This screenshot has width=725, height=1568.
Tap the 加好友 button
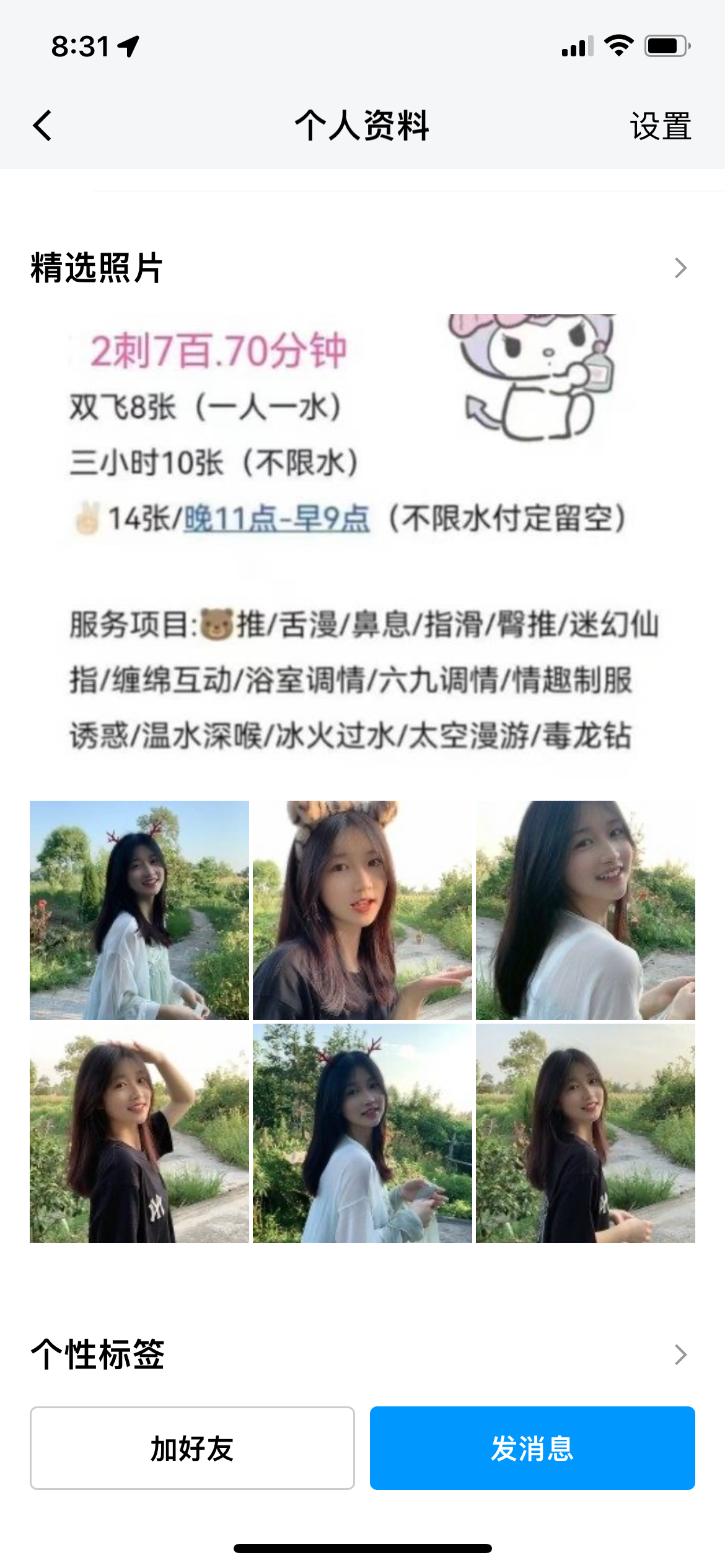coord(192,1448)
